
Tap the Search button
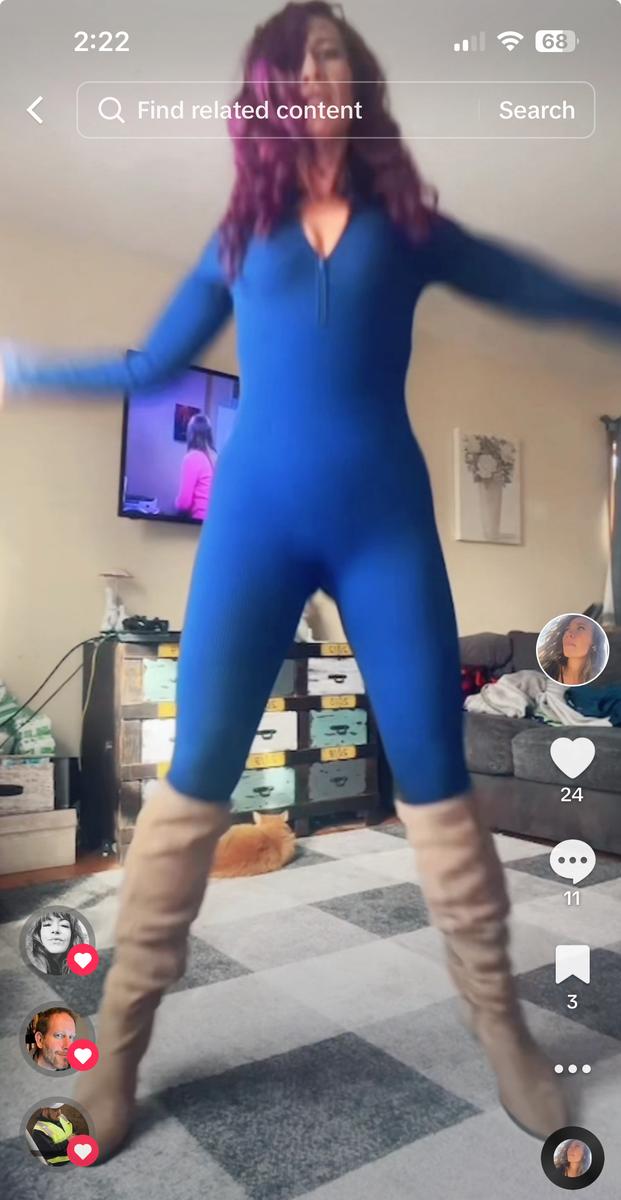pos(537,110)
